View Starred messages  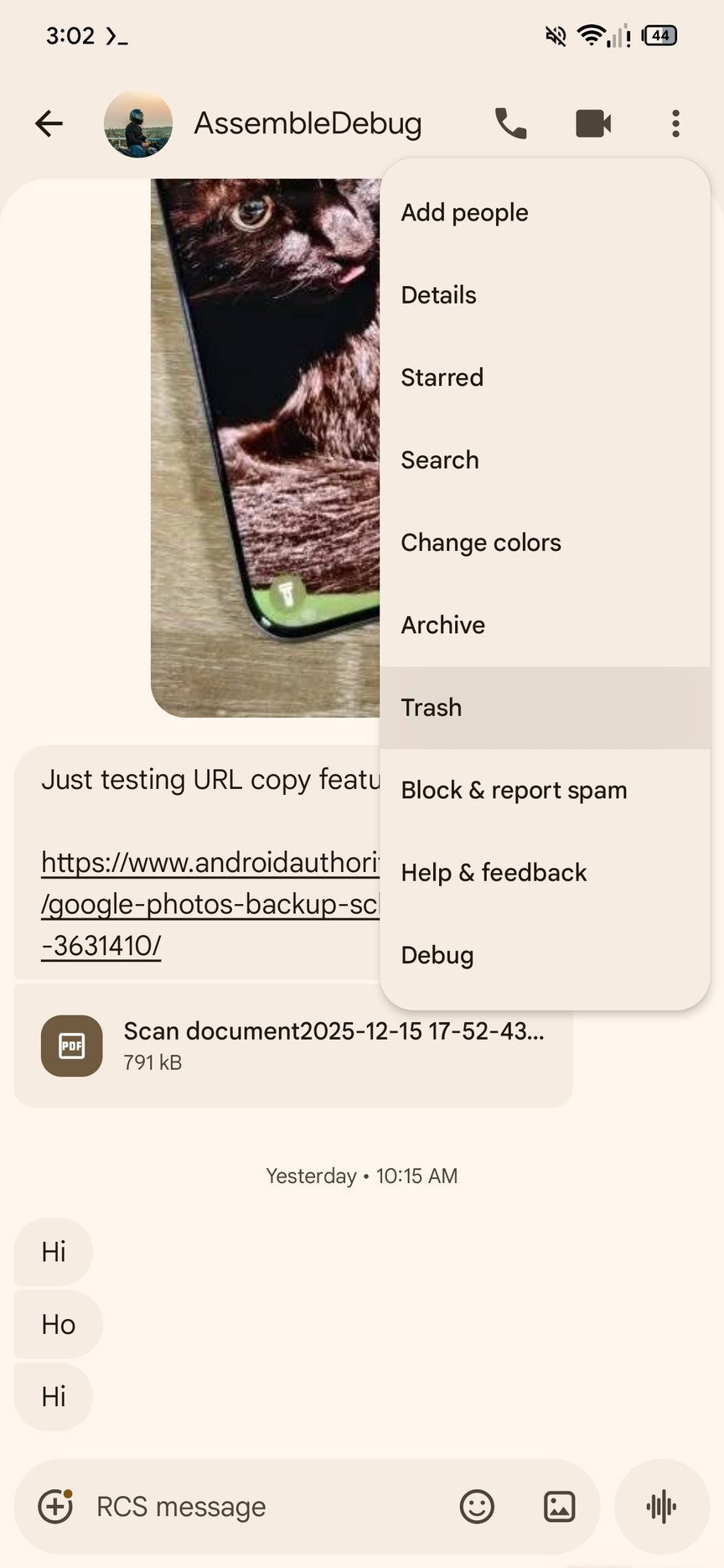[442, 377]
